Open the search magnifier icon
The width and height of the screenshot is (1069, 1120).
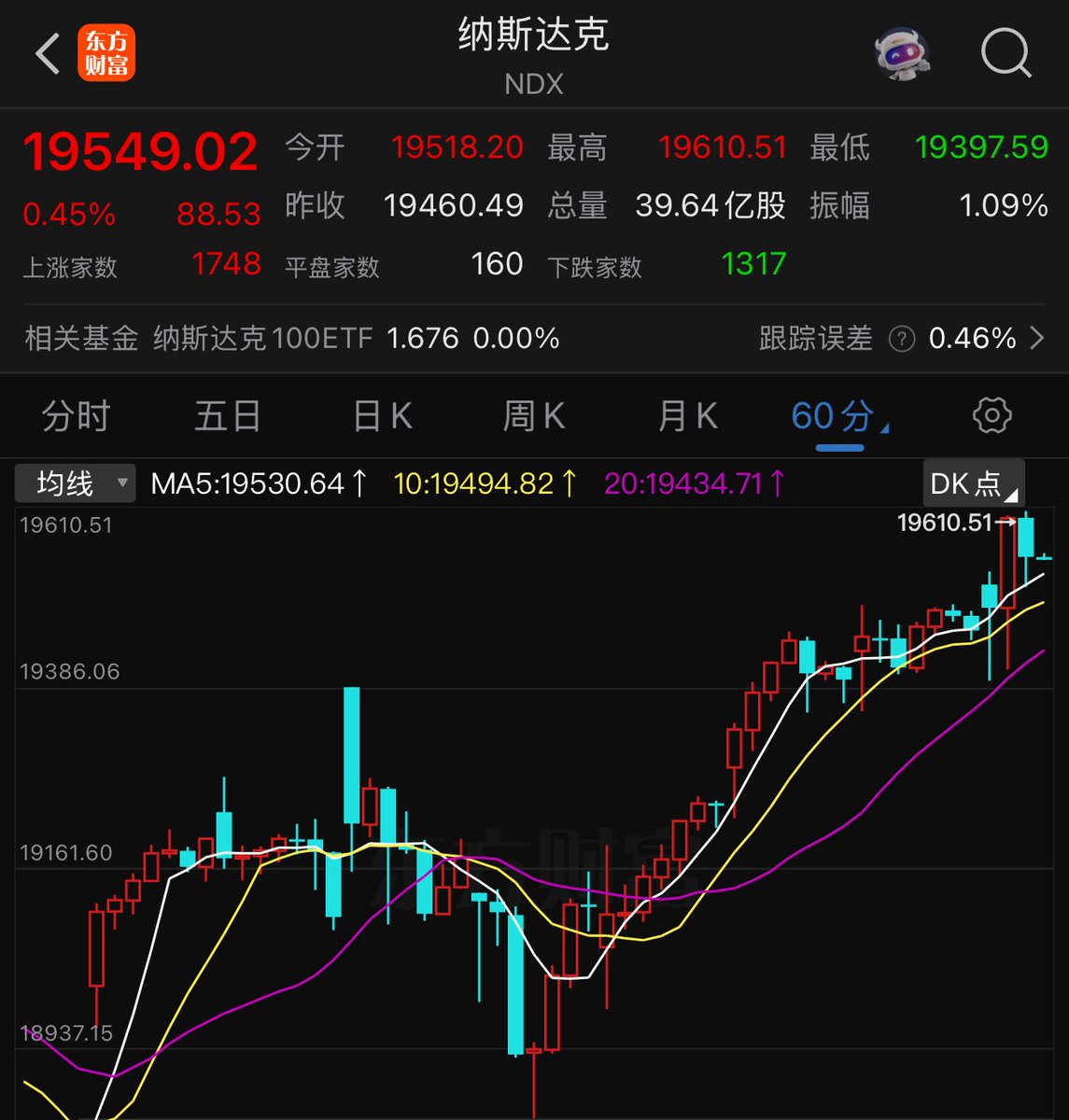coord(1006,53)
